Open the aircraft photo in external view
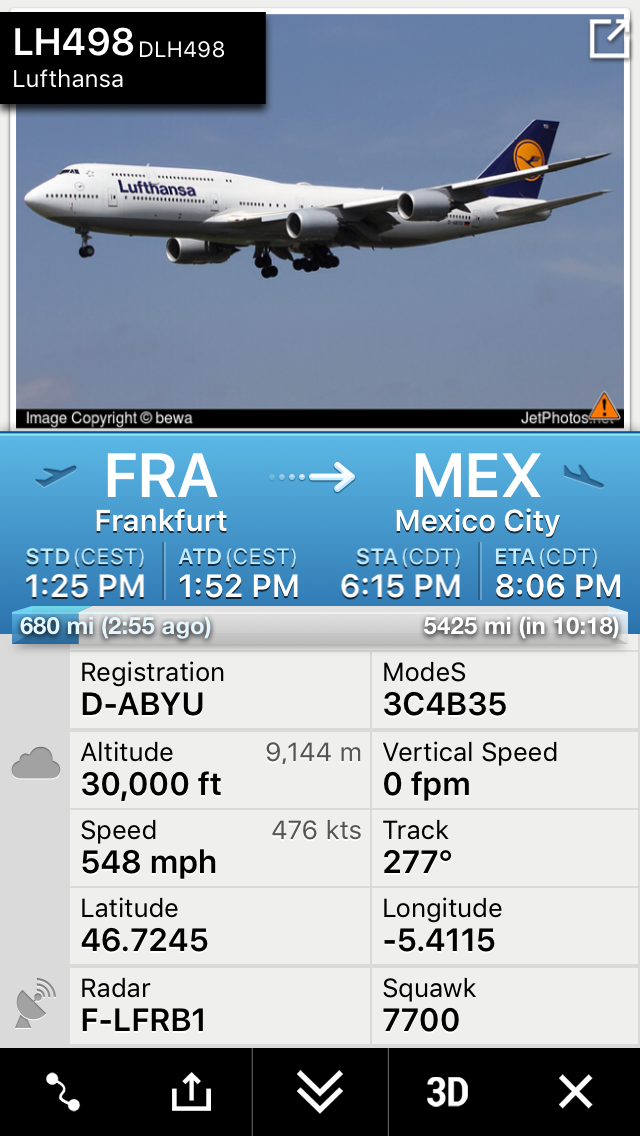This screenshot has height=1136, width=640. click(607, 39)
